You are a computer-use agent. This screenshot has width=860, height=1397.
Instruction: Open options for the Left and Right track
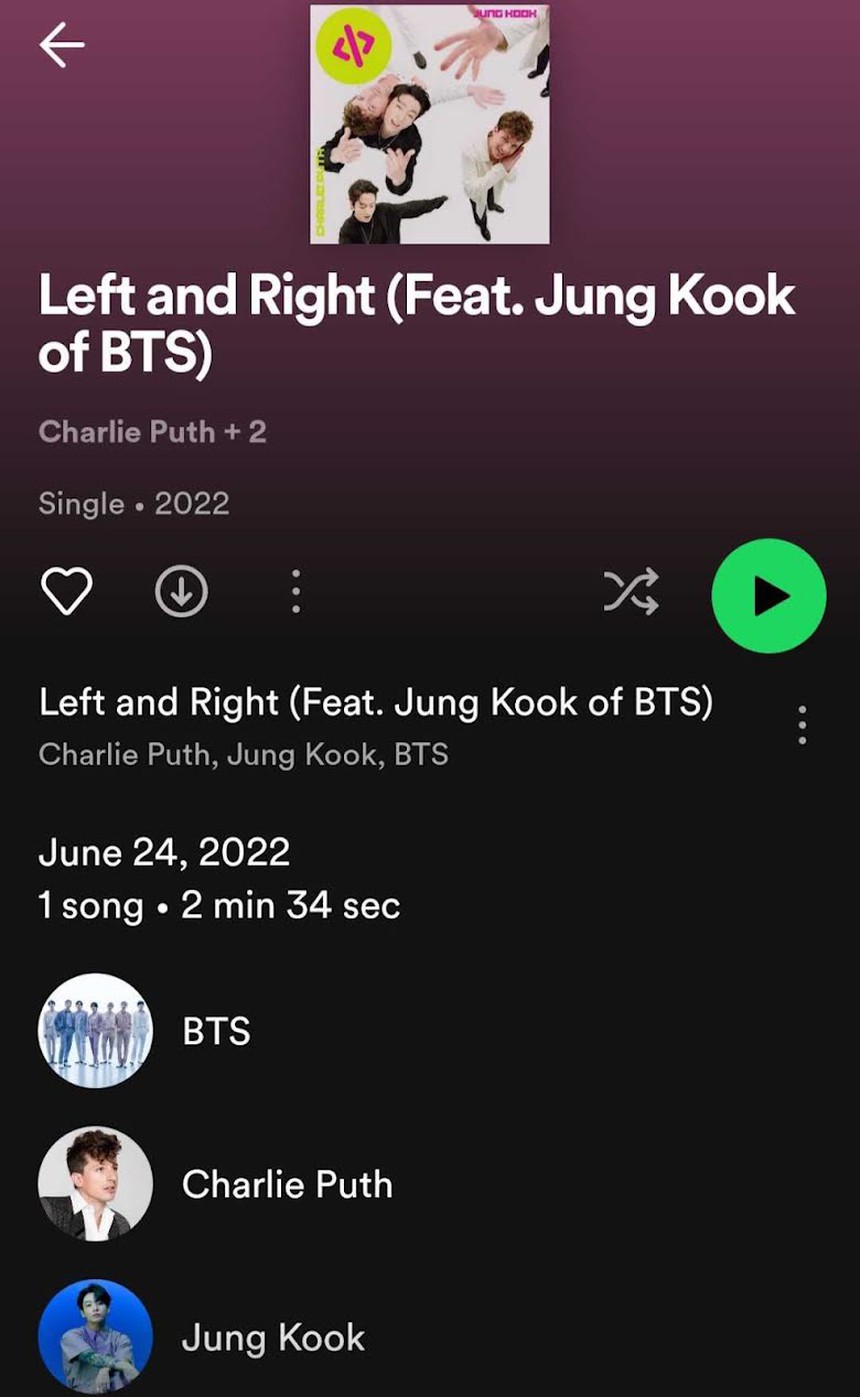tap(801, 725)
